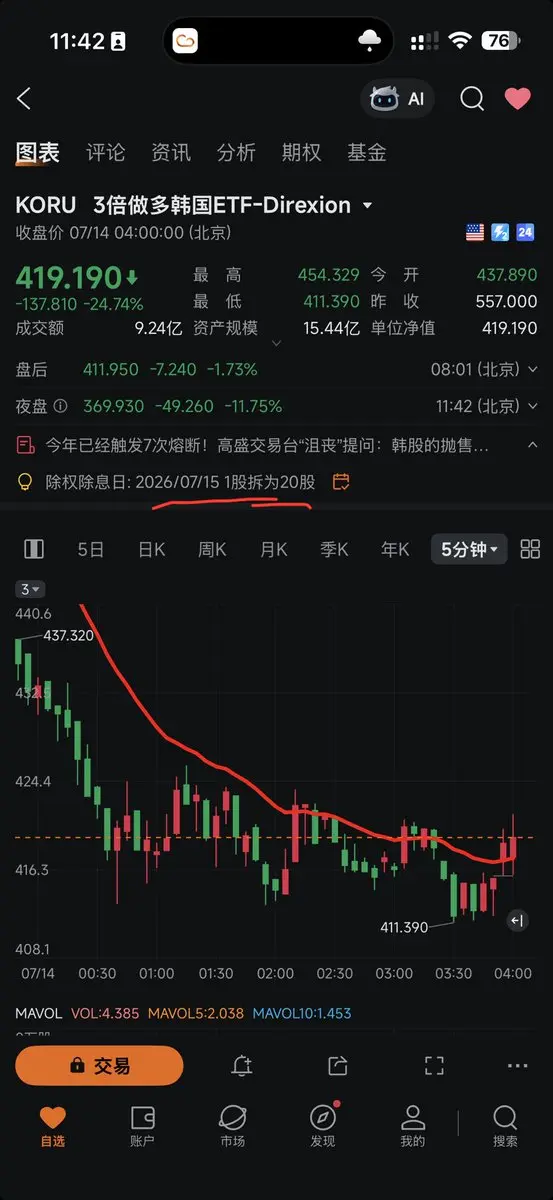
Task: Open the calendar icon beside 除权除息日
Action: (340, 482)
